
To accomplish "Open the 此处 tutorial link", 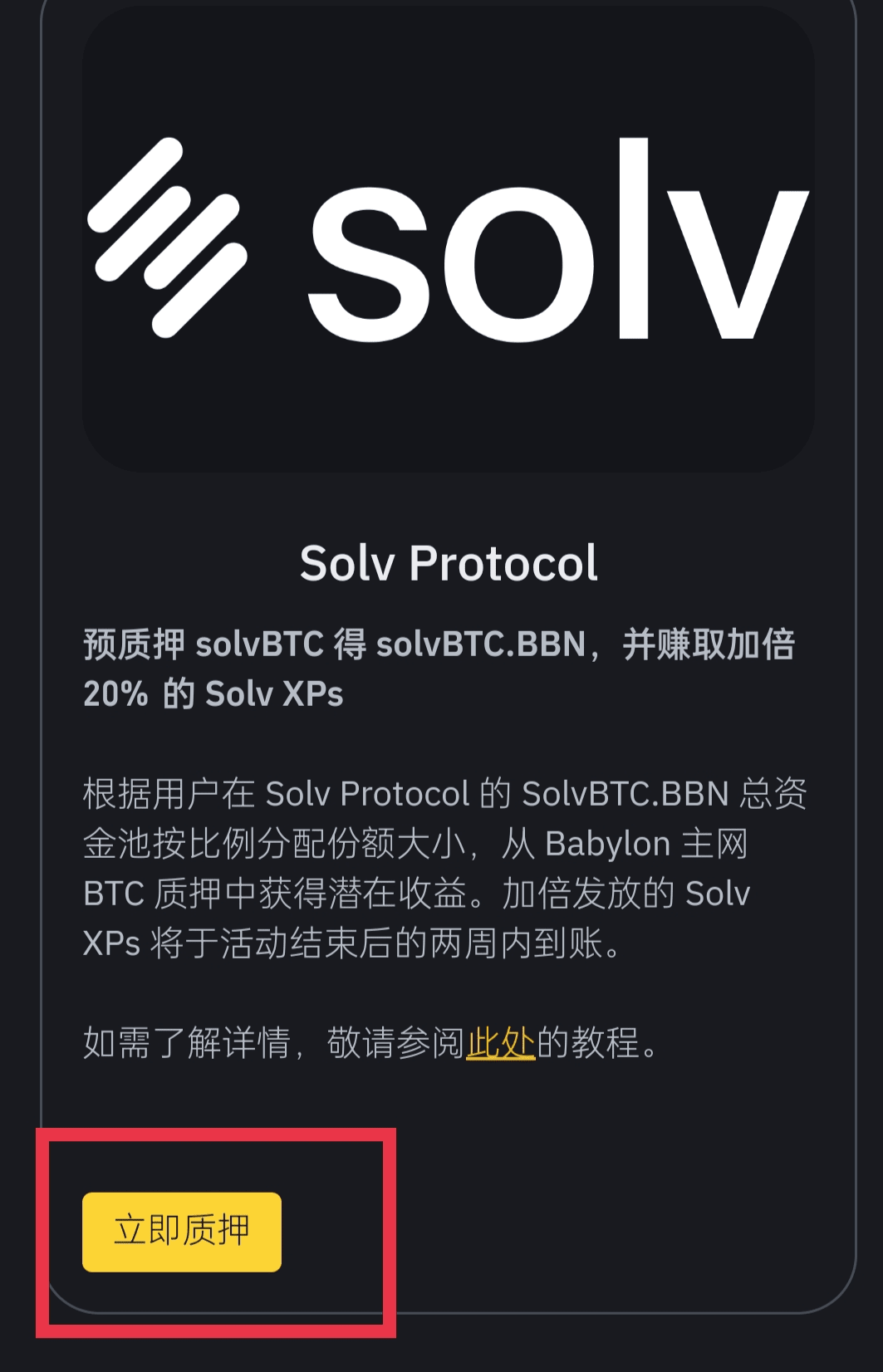I will (x=500, y=1043).
